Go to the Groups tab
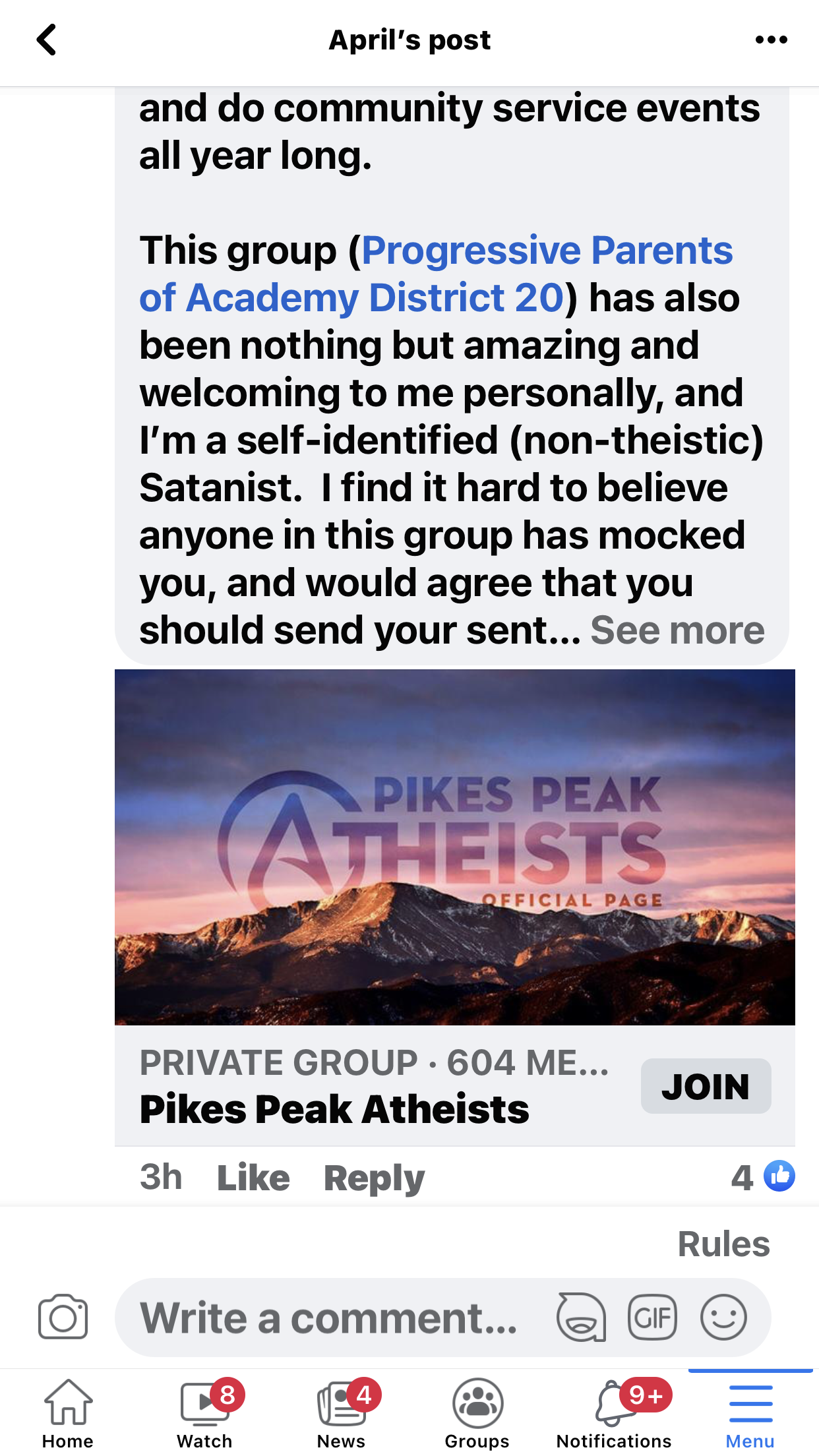This screenshot has width=819, height=1456. pos(477,1412)
